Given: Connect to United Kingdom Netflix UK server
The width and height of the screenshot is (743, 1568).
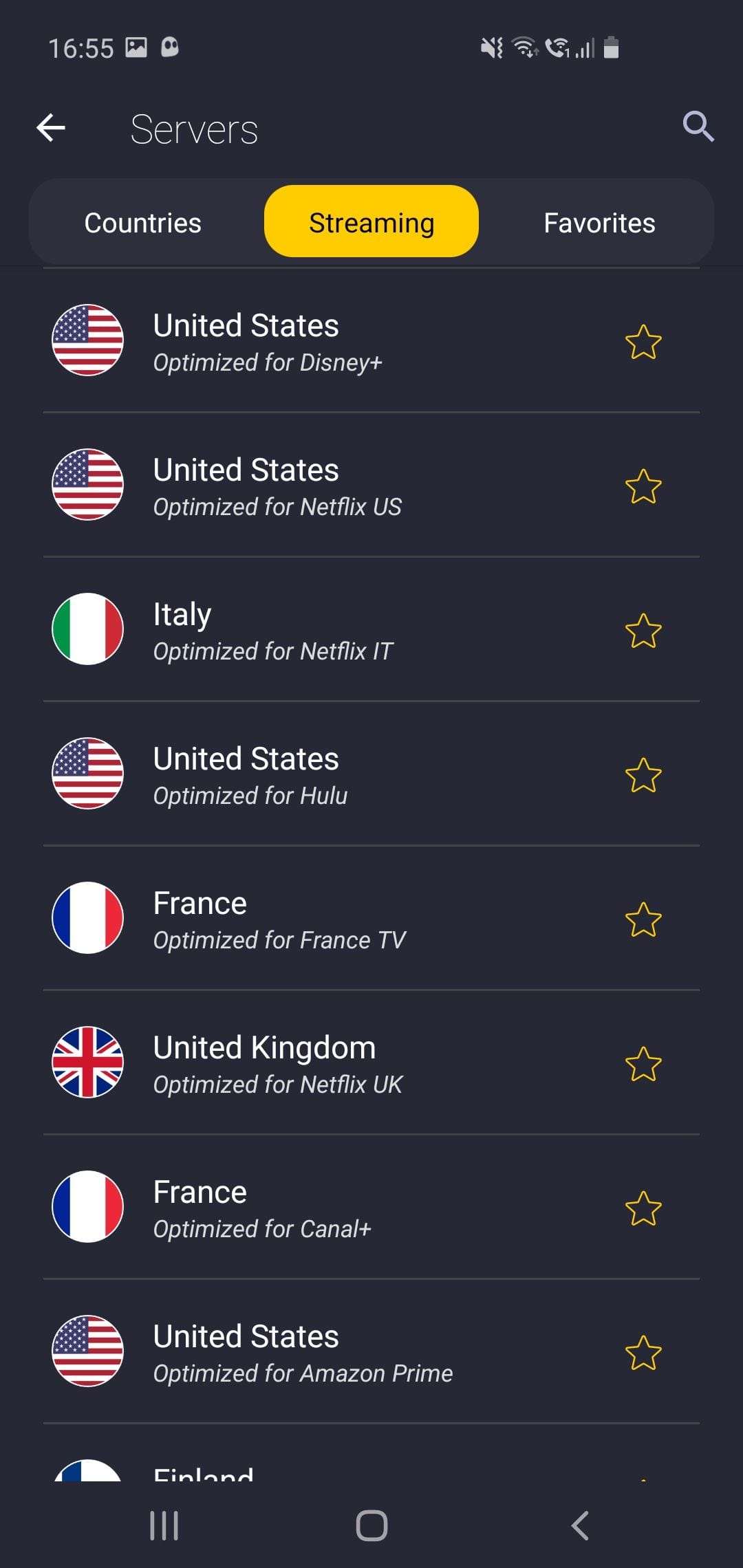Looking at the screenshot, I should [310, 1064].
